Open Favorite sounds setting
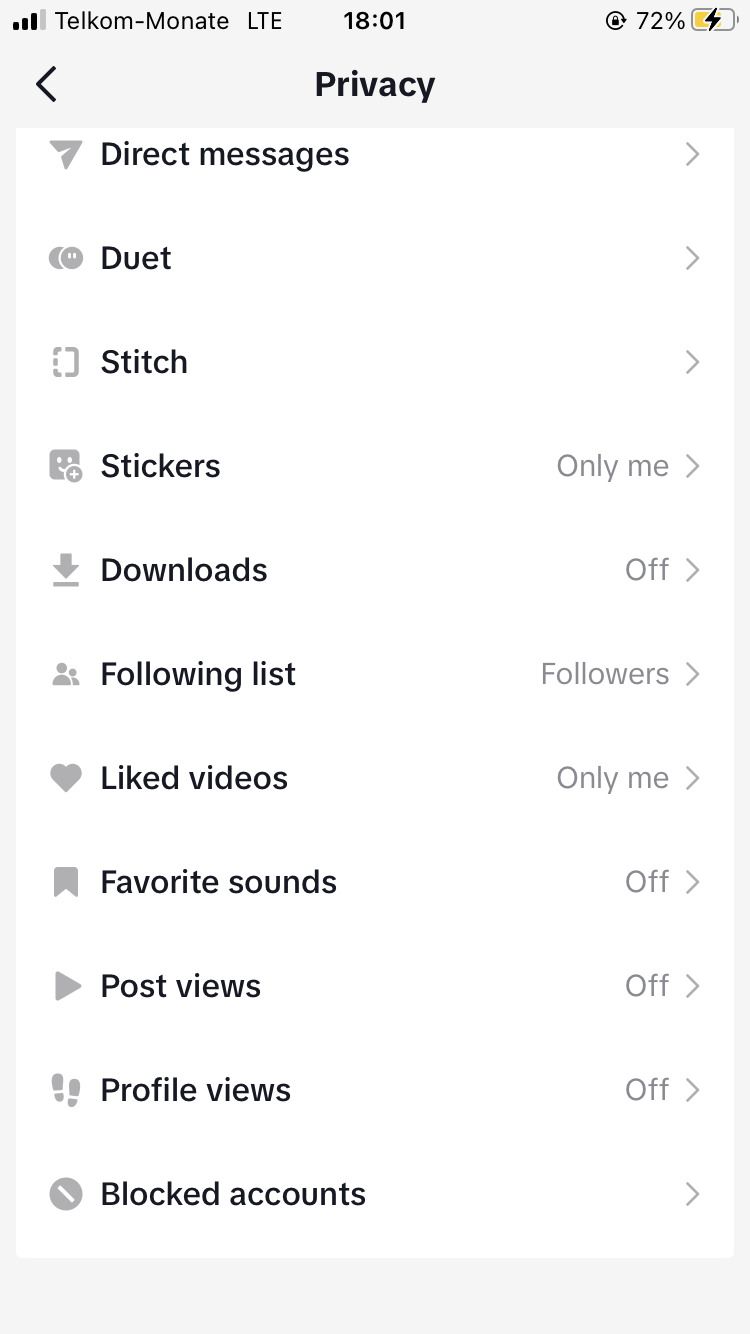This screenshot has width=750, height=1334. pyautogui.click(x=374, y=883)
